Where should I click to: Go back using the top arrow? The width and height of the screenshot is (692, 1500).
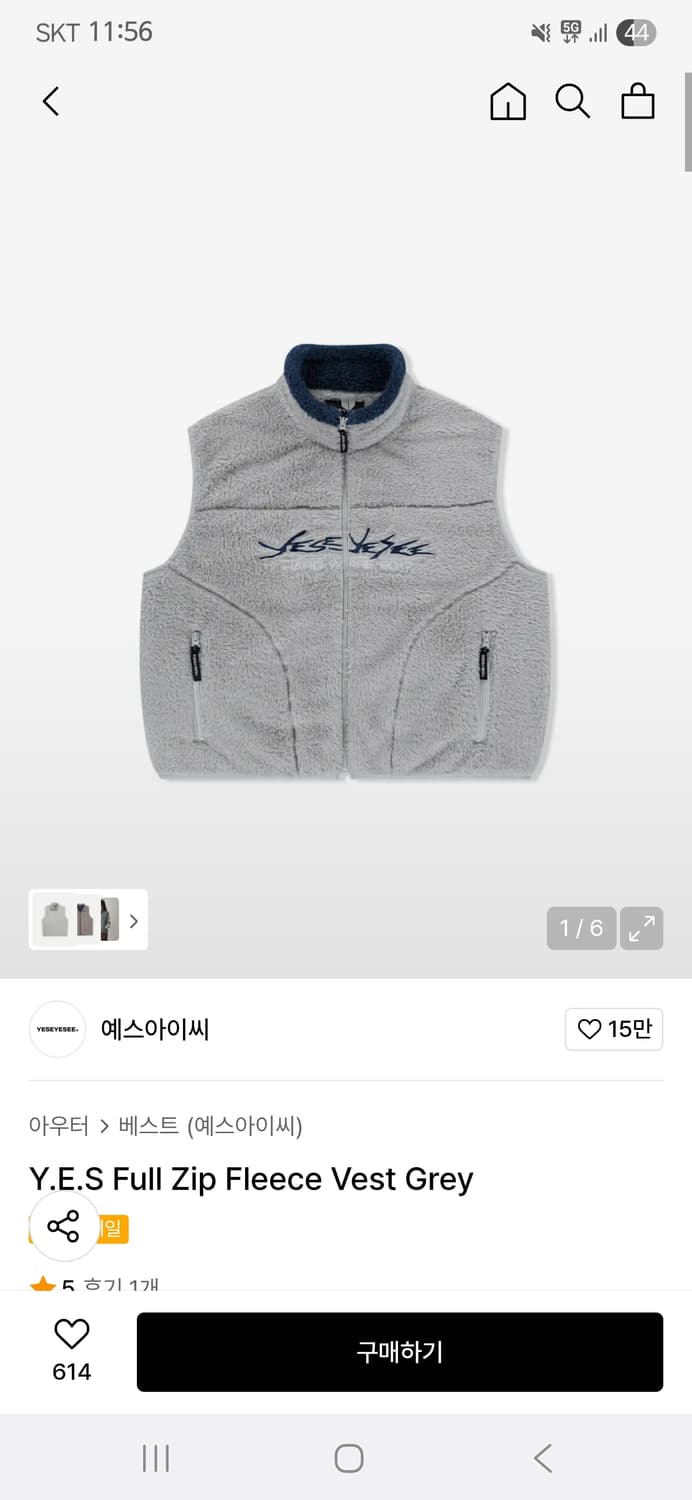click(51, 101)
